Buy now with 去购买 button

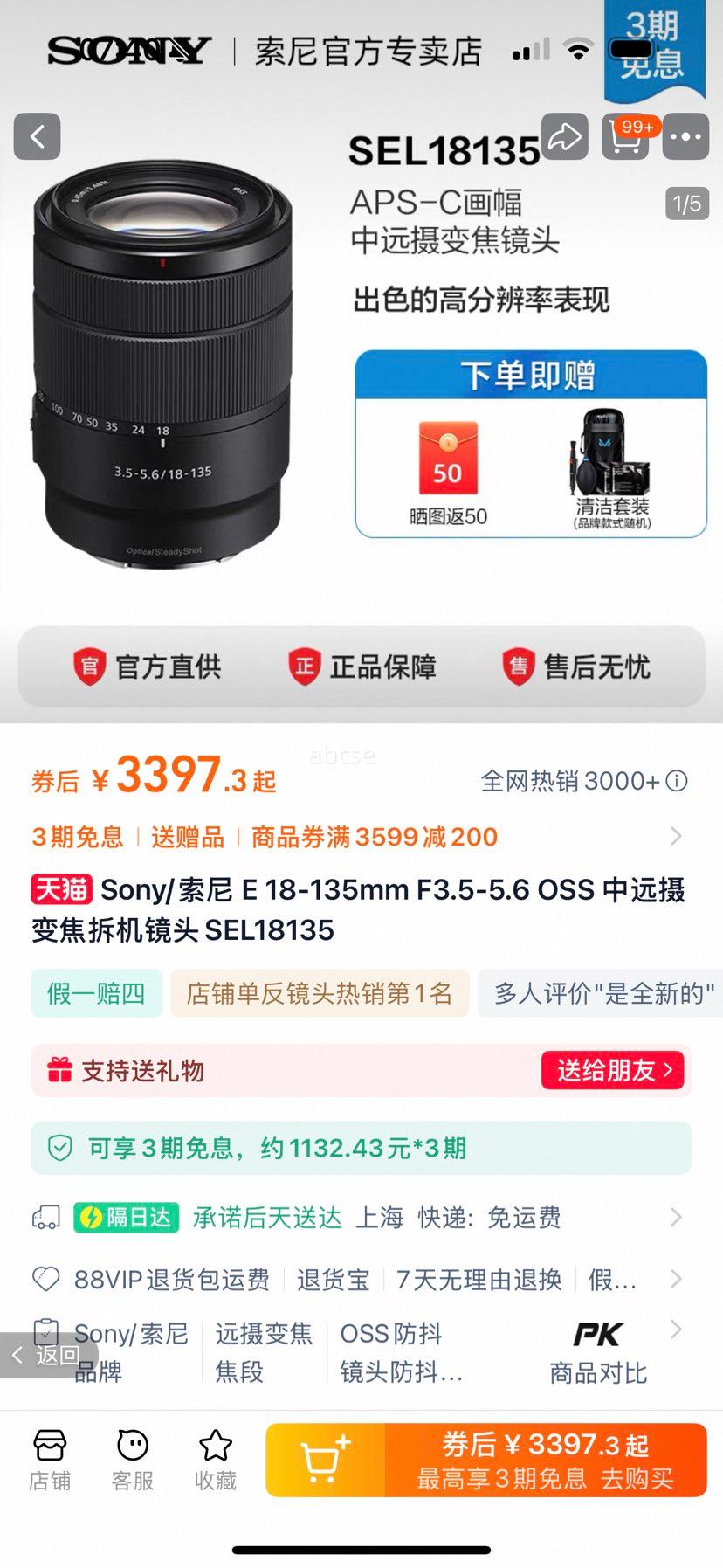tap(546, 1461)
